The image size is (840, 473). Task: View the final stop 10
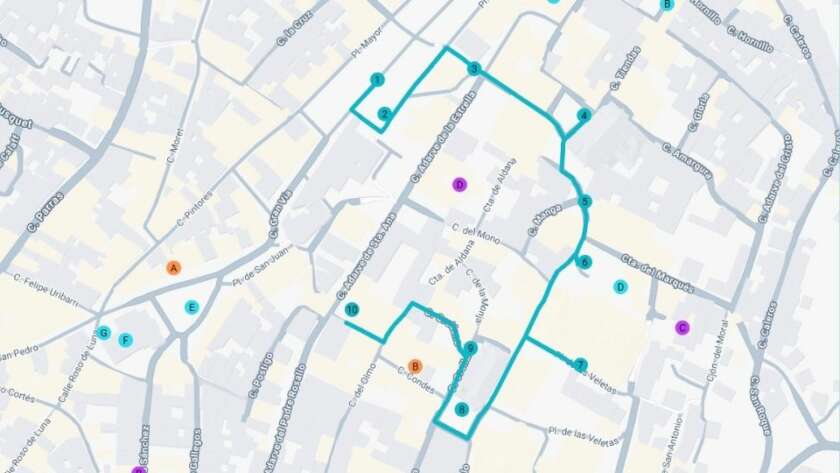pos(352,310)
